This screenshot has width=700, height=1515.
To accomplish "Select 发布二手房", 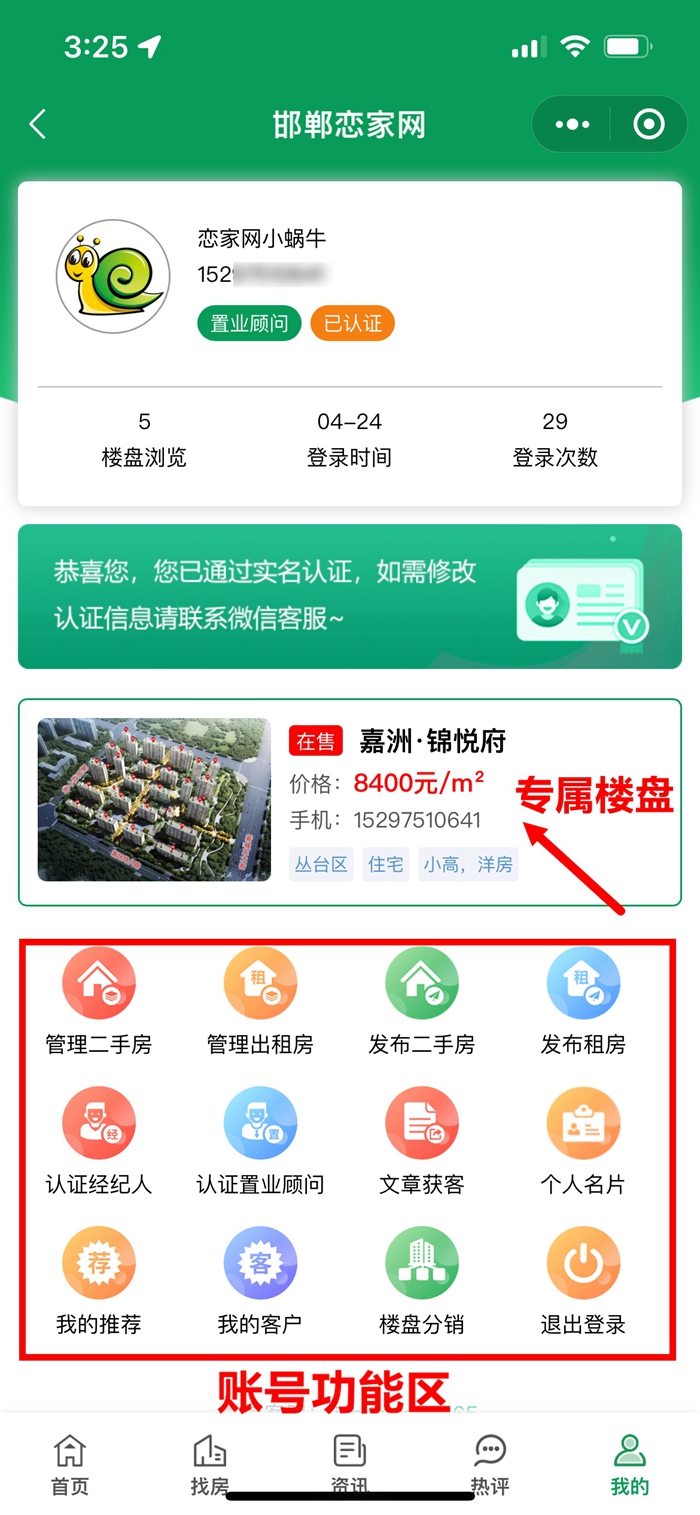I will pyautogui.click(x=421, y=1002).
